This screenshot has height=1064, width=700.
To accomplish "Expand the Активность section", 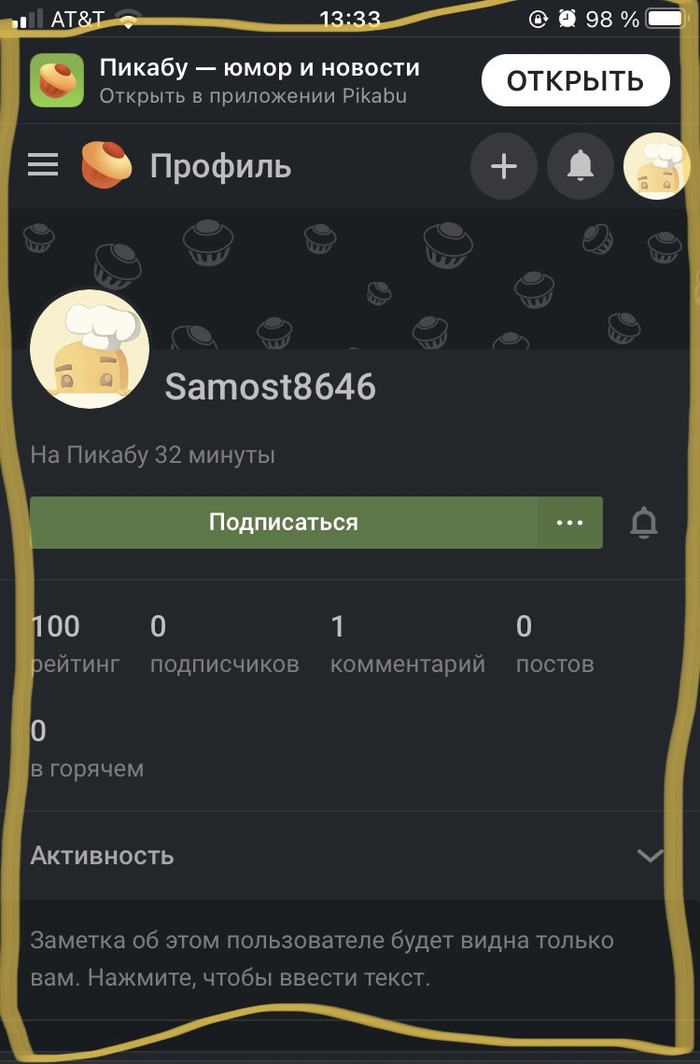I will 650,855.
